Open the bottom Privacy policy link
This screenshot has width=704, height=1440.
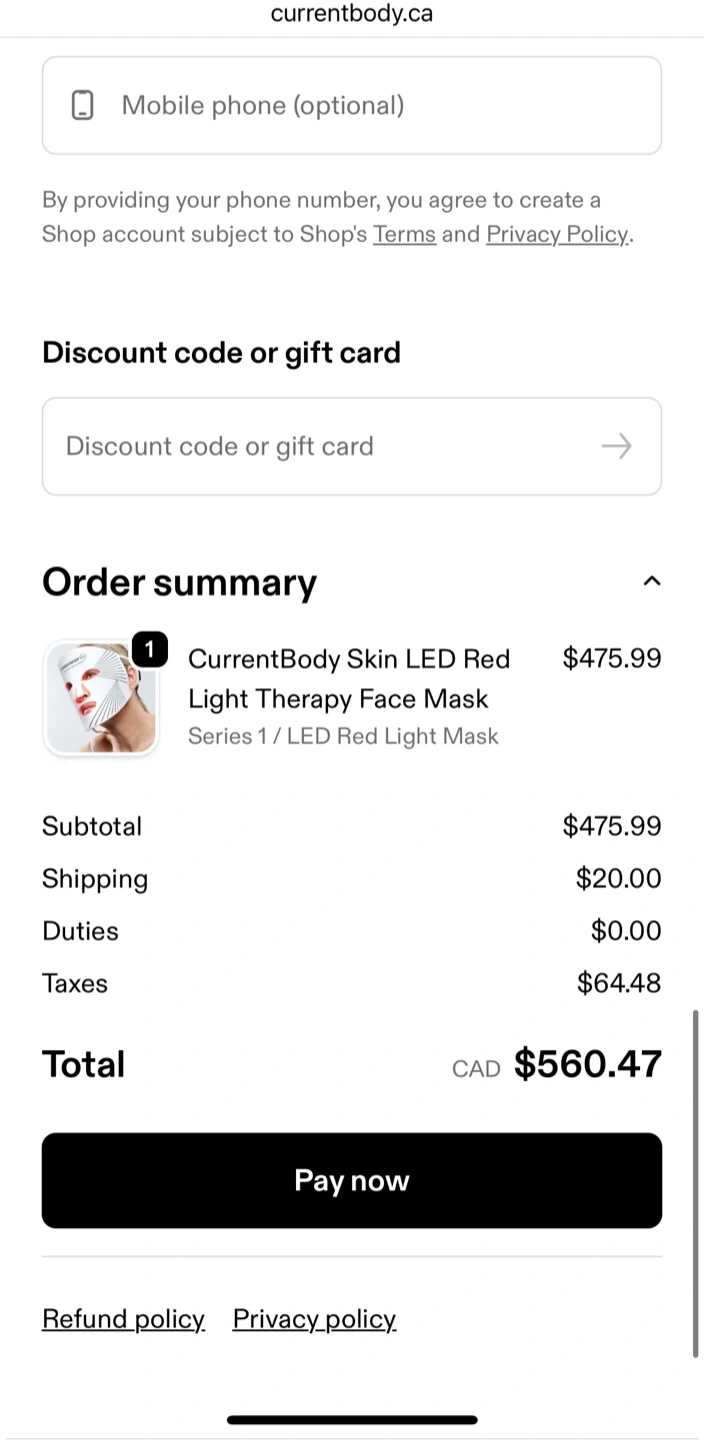pos(314,1319)
